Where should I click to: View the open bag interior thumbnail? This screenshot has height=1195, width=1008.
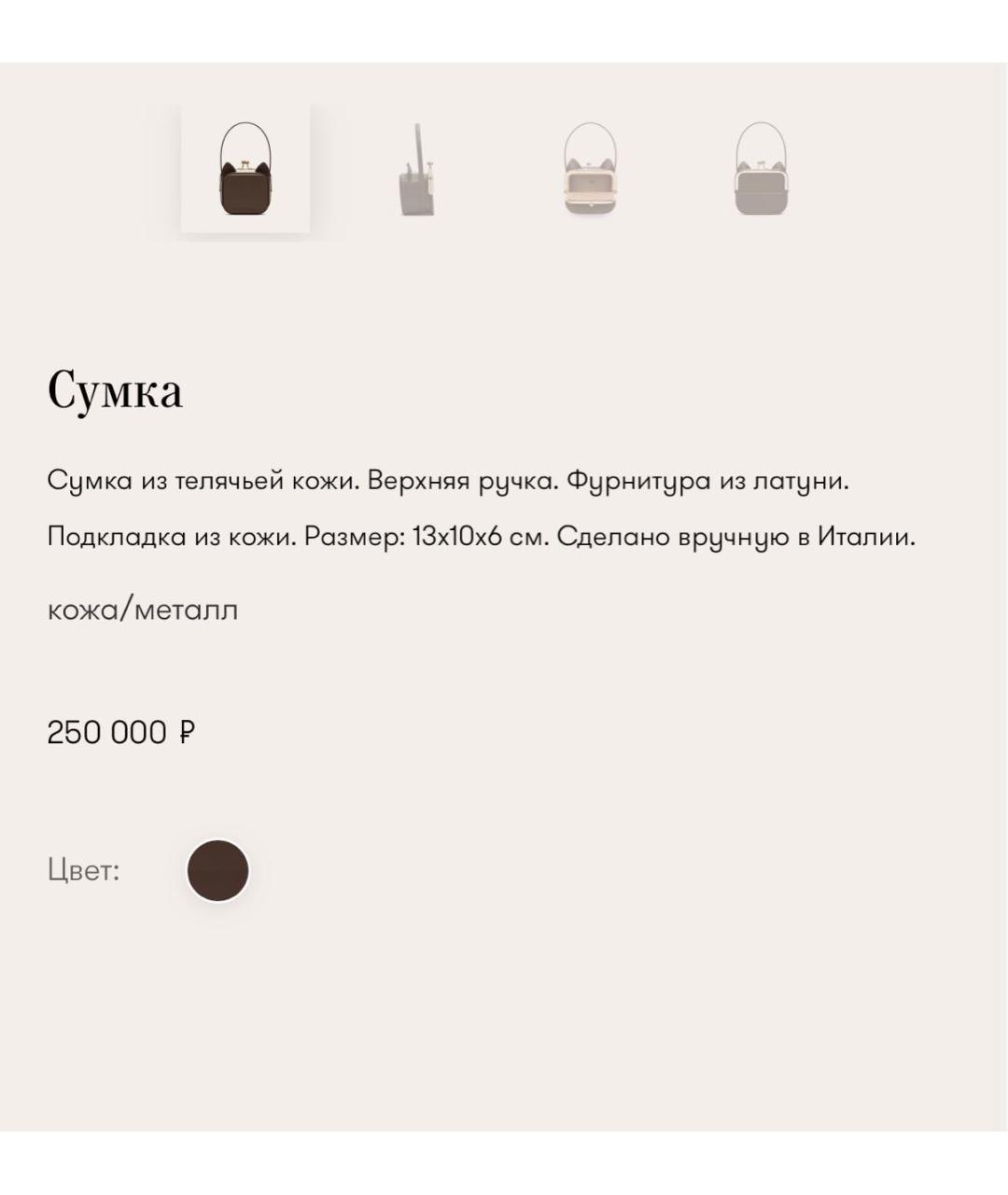(x=590, y=170)
